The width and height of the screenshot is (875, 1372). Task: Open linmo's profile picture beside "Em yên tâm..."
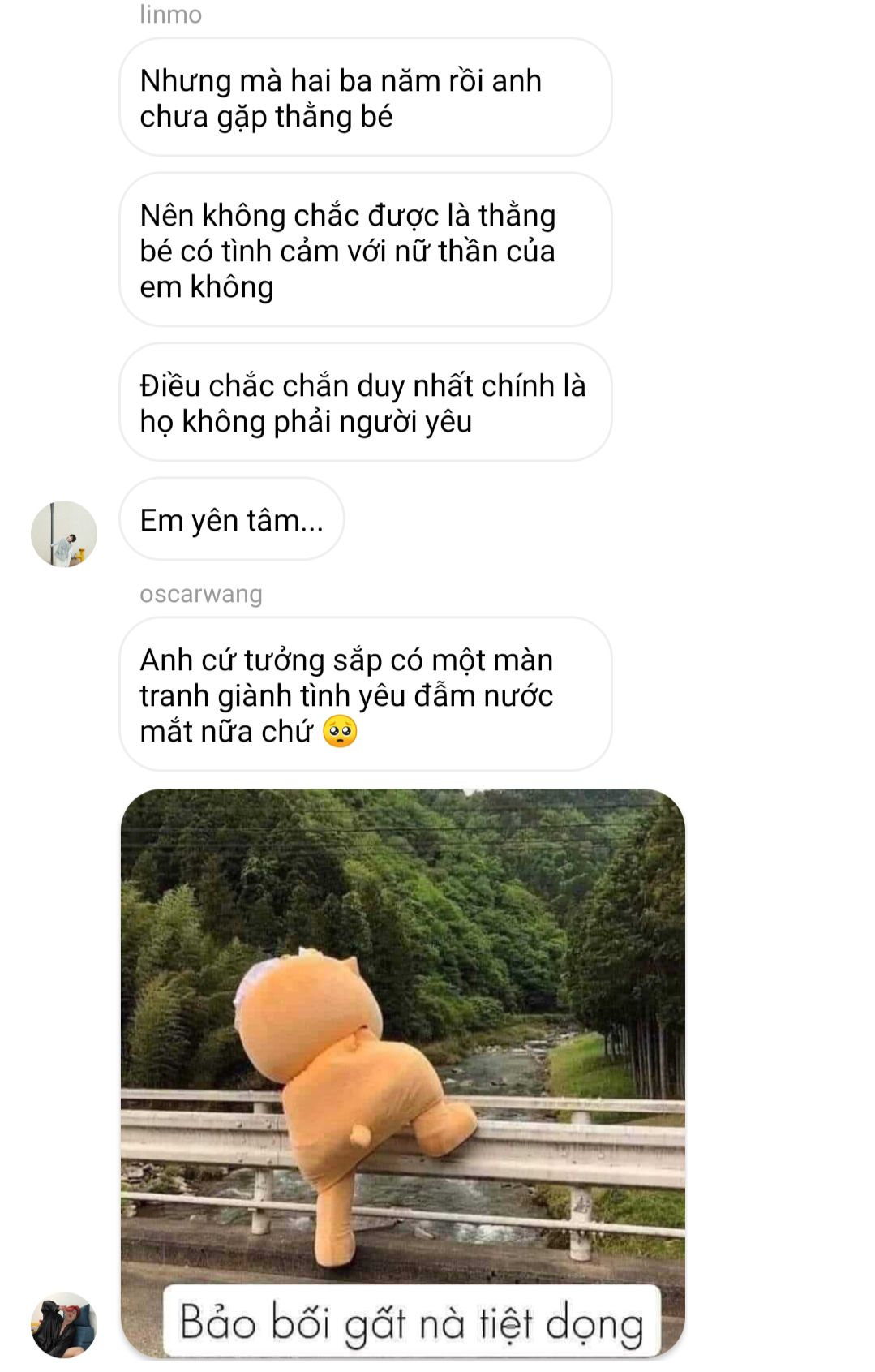64,533
